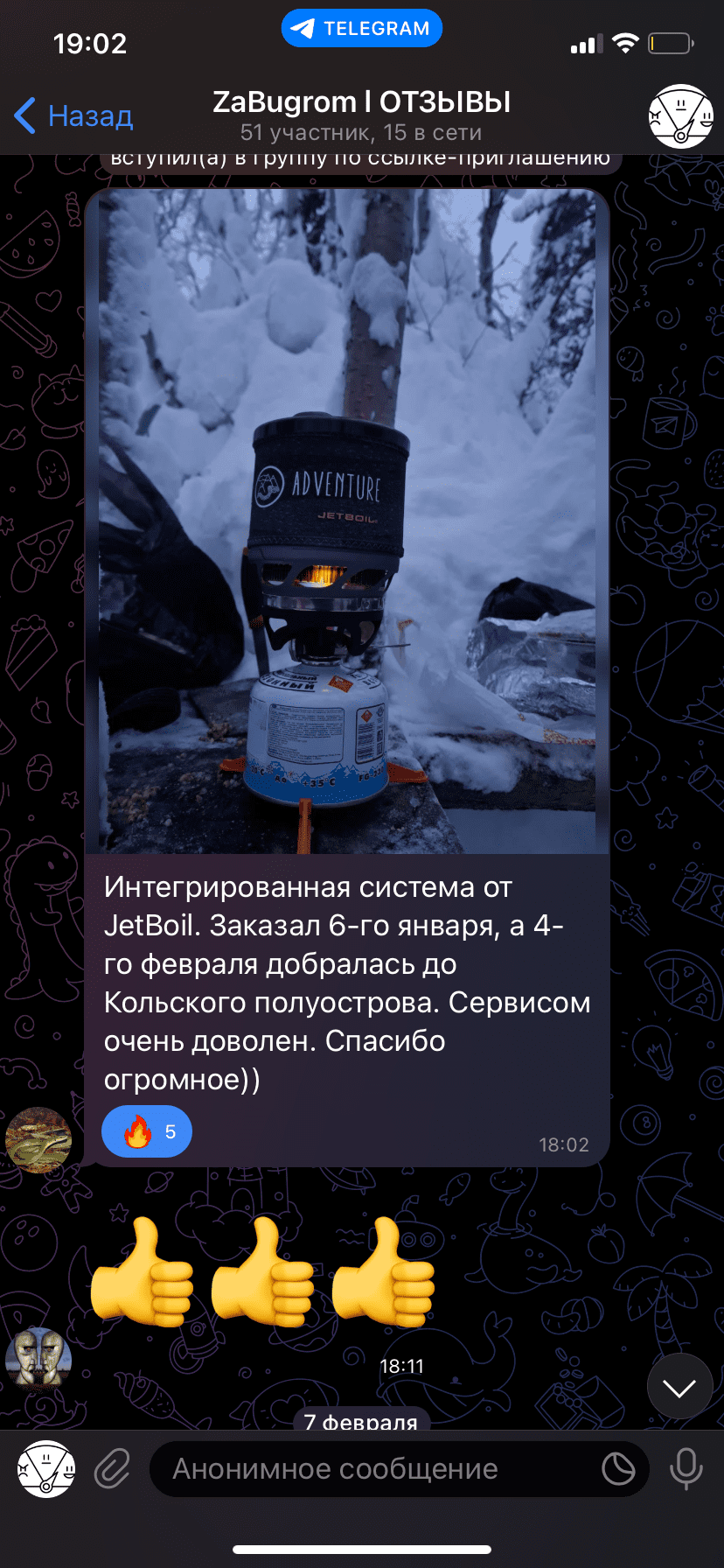
Task: Return to Telegram via status bar pill
Action: click(361, 28)
